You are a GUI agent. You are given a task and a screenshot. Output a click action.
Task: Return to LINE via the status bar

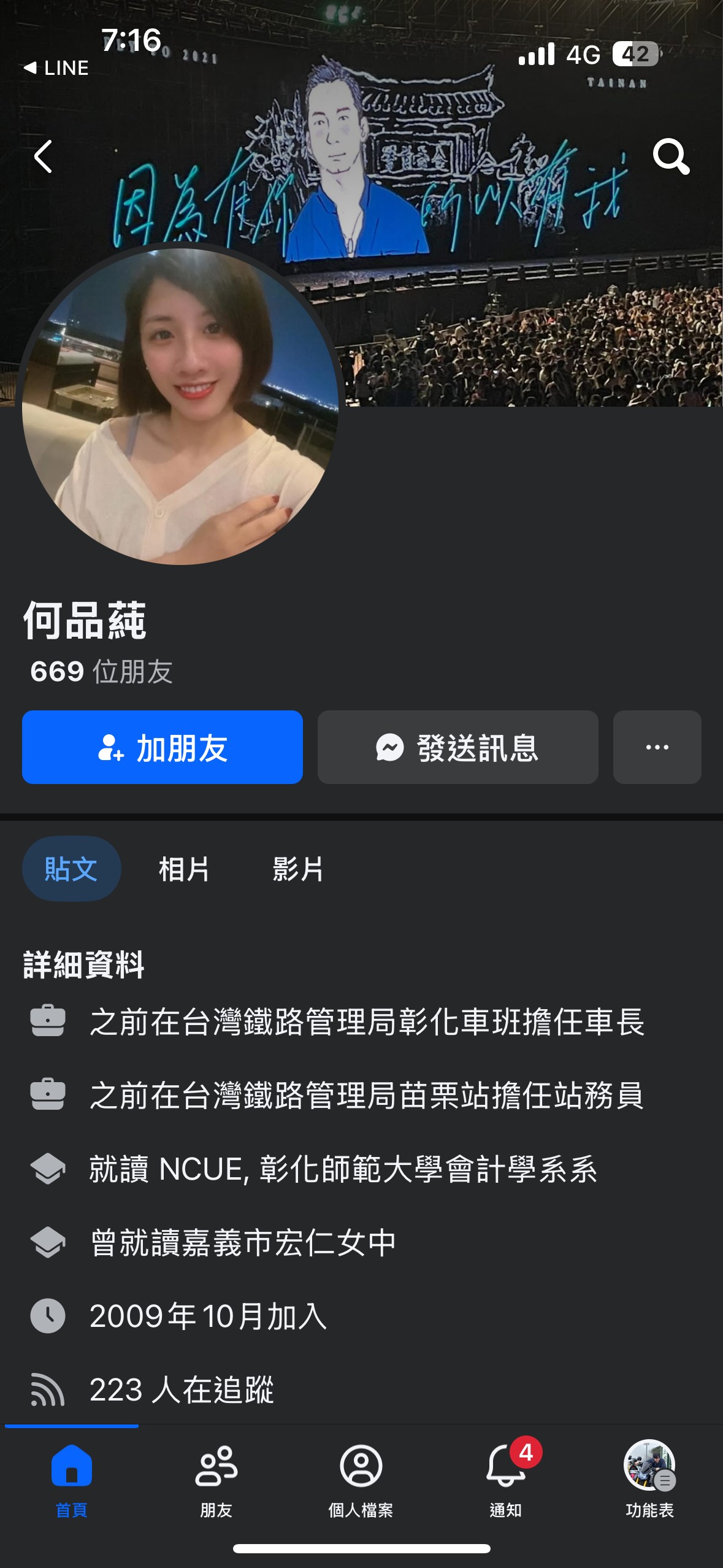coord(56,67)
